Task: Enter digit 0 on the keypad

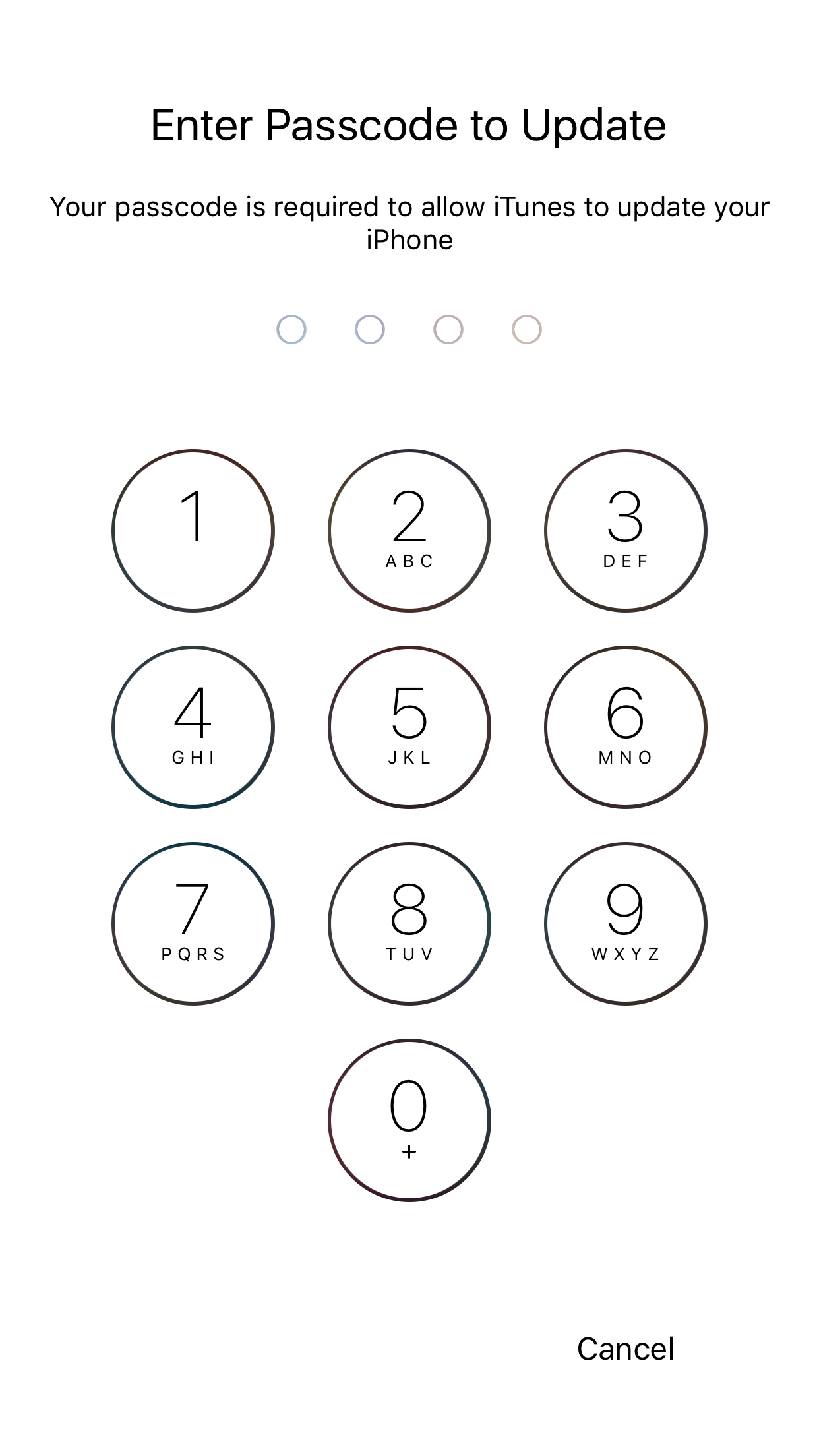Action: [x=409, y=1120]
